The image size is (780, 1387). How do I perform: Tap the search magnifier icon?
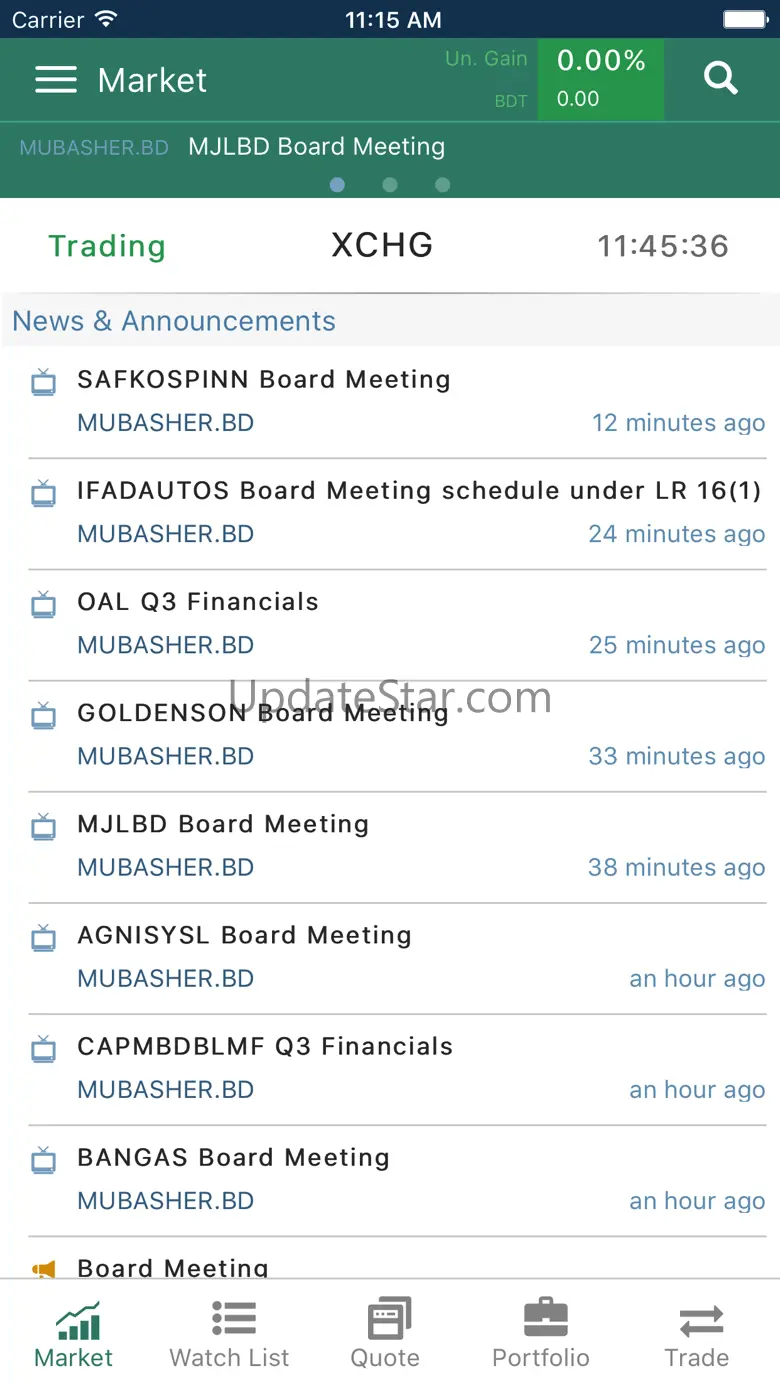[720, 78]
